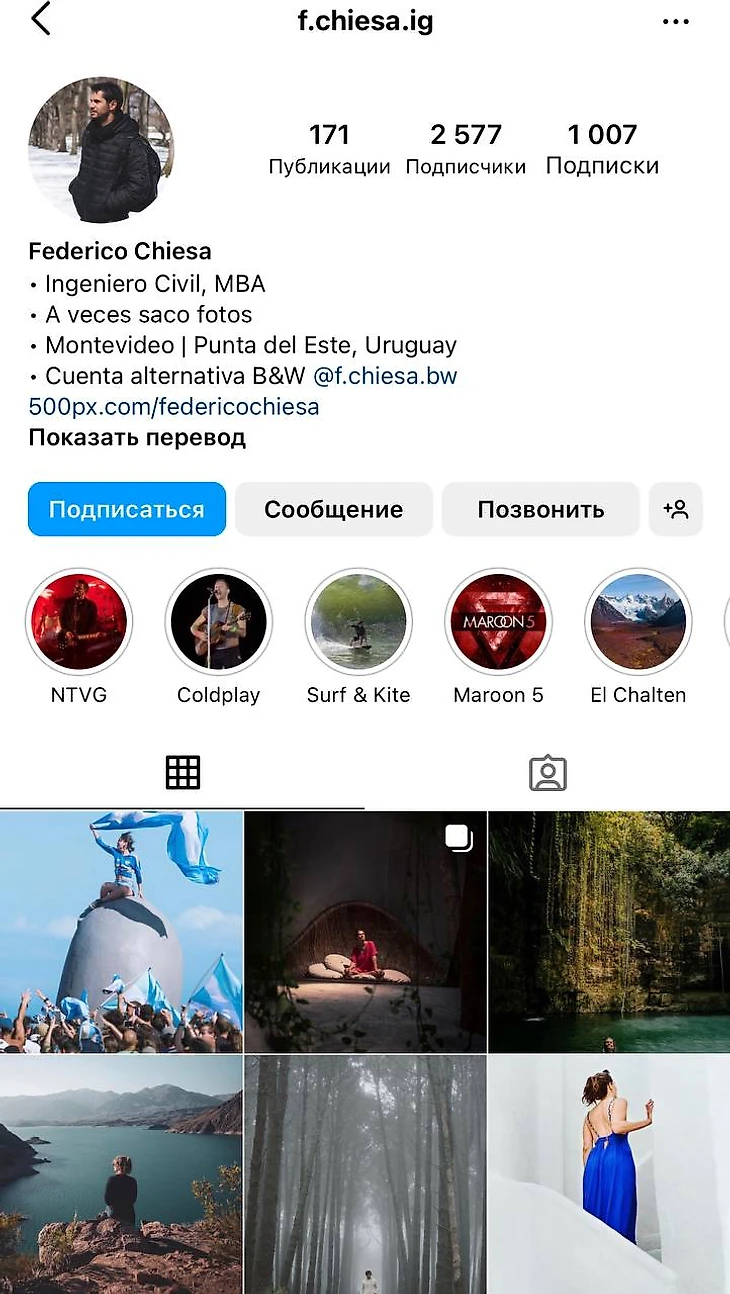Open the woman in blue dress post

(x=609, y=1174)
